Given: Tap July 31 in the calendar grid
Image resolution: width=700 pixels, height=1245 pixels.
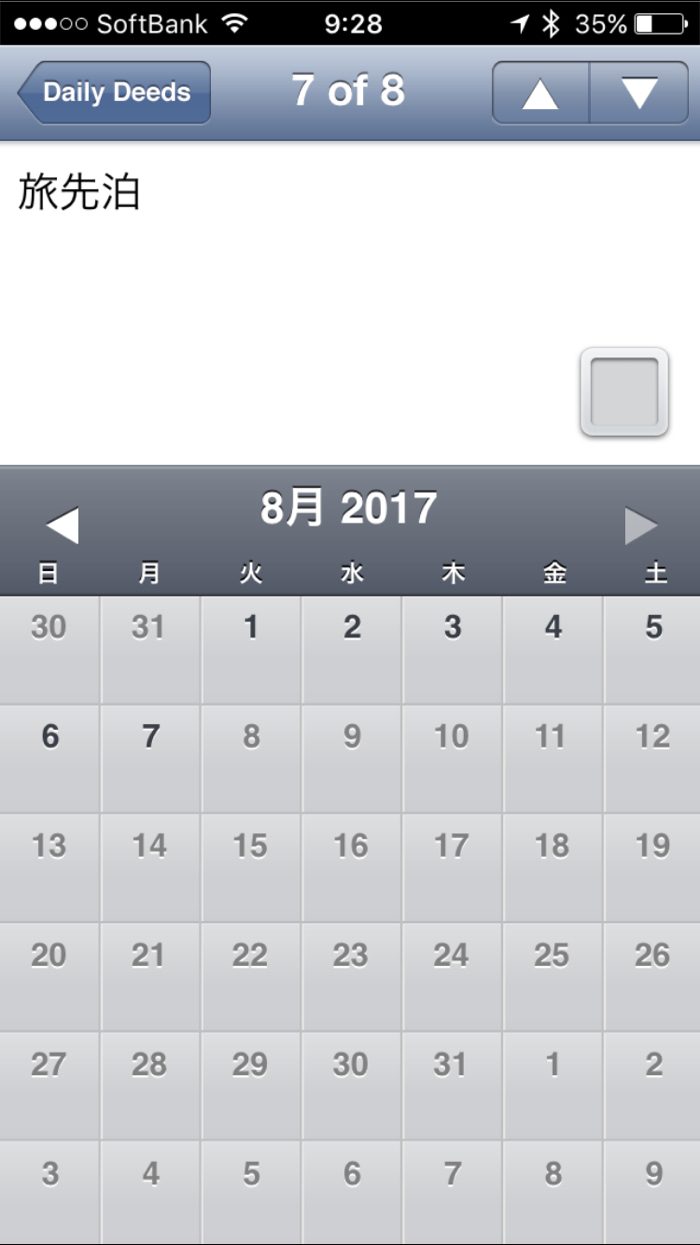Looking at the screenshot, I should coord(150,650).
